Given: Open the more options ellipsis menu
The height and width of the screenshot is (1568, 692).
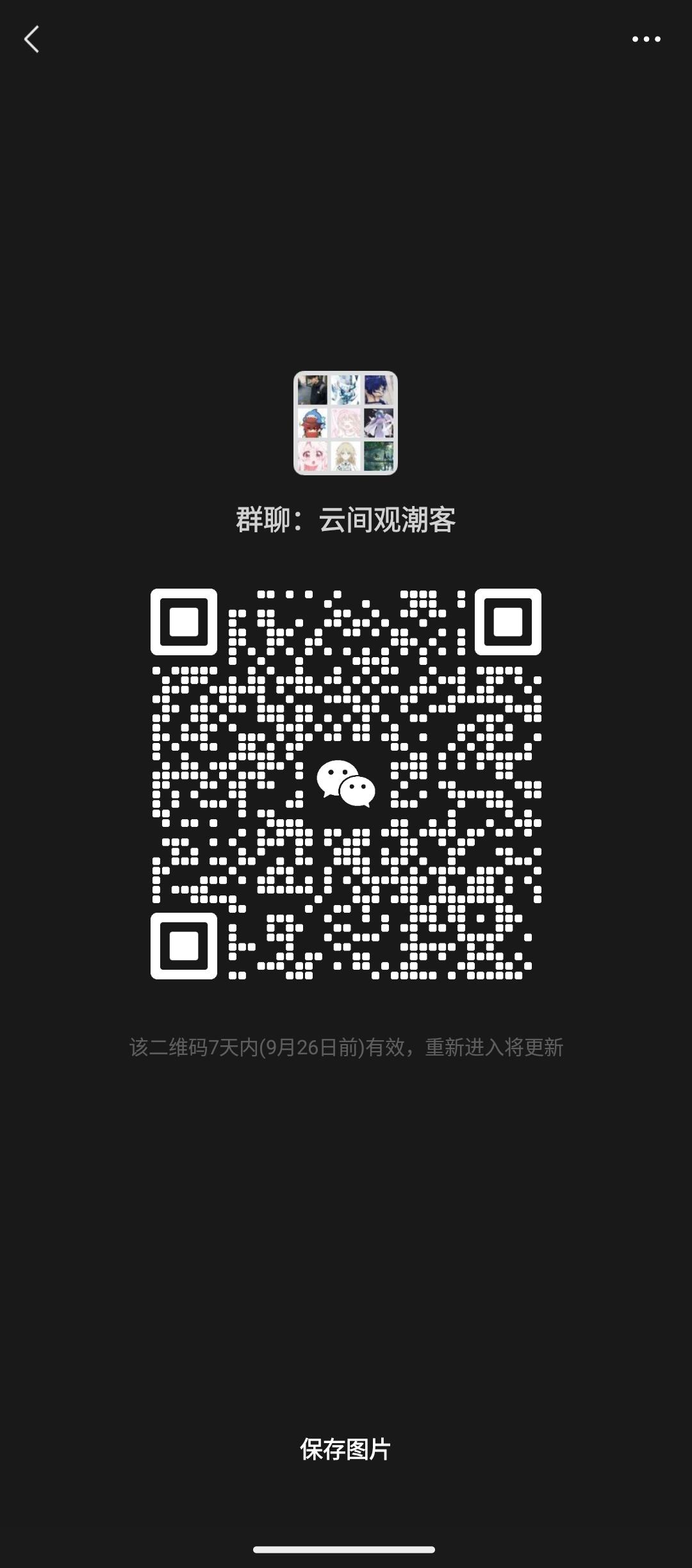Looking at the screenshot, I should click(646, 40).
